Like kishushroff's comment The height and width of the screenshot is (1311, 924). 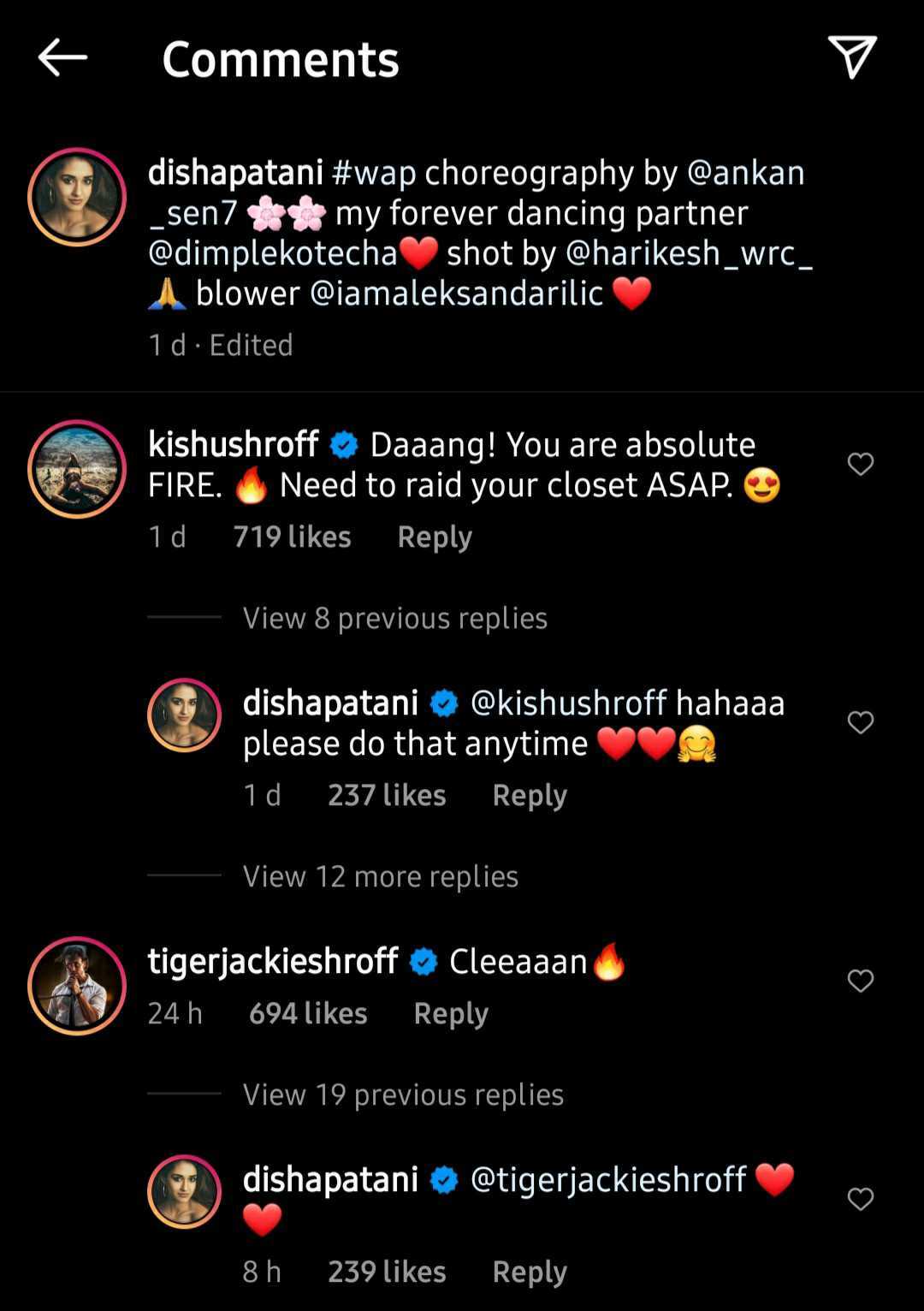coord(860,464)
